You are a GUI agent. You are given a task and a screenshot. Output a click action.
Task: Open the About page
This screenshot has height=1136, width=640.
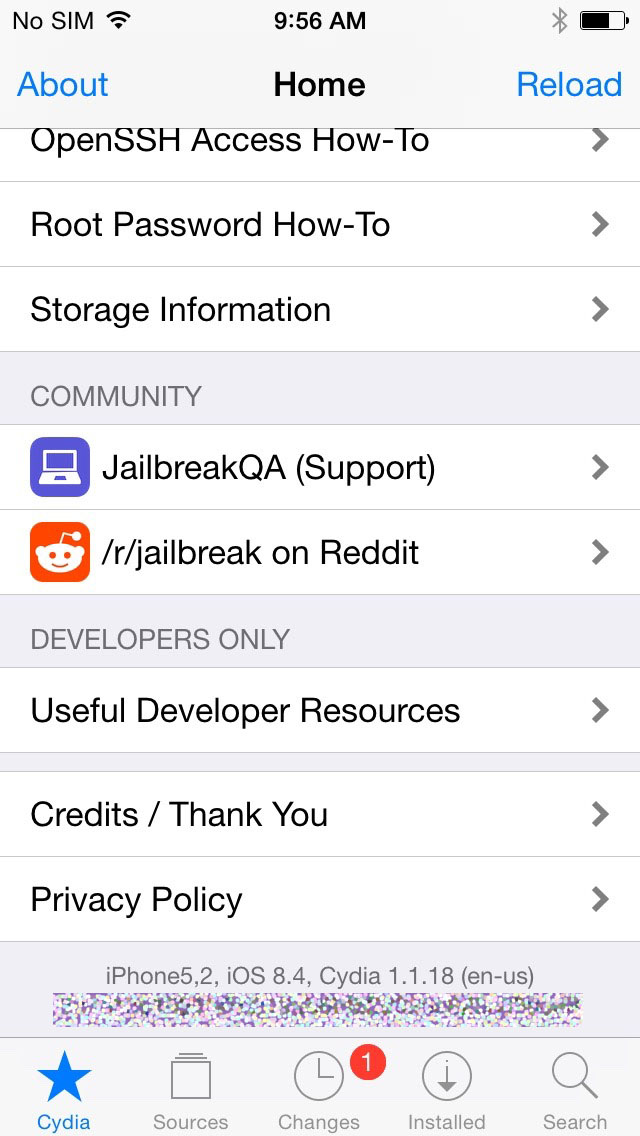[x=63, y=85]
